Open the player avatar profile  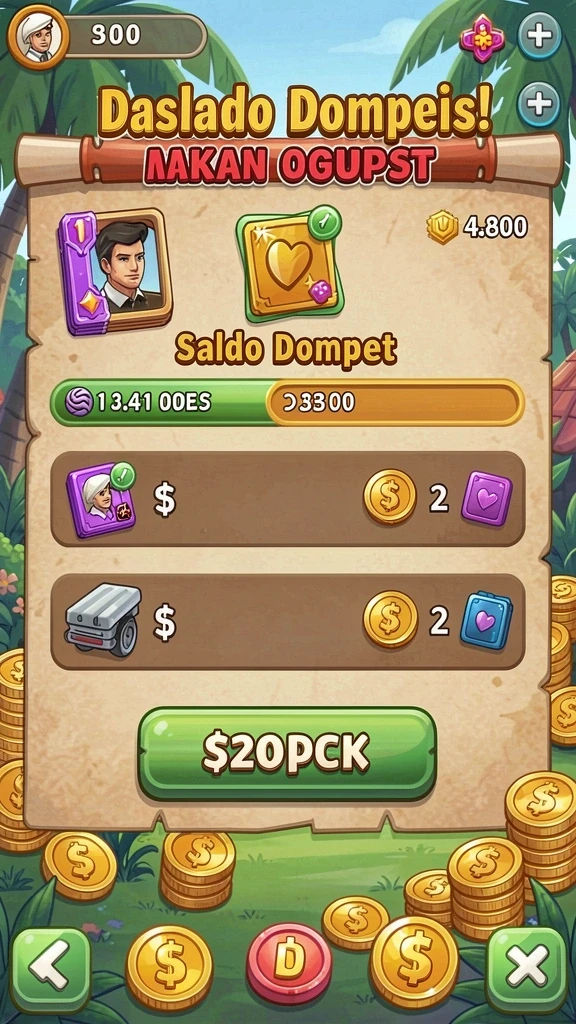38,37
